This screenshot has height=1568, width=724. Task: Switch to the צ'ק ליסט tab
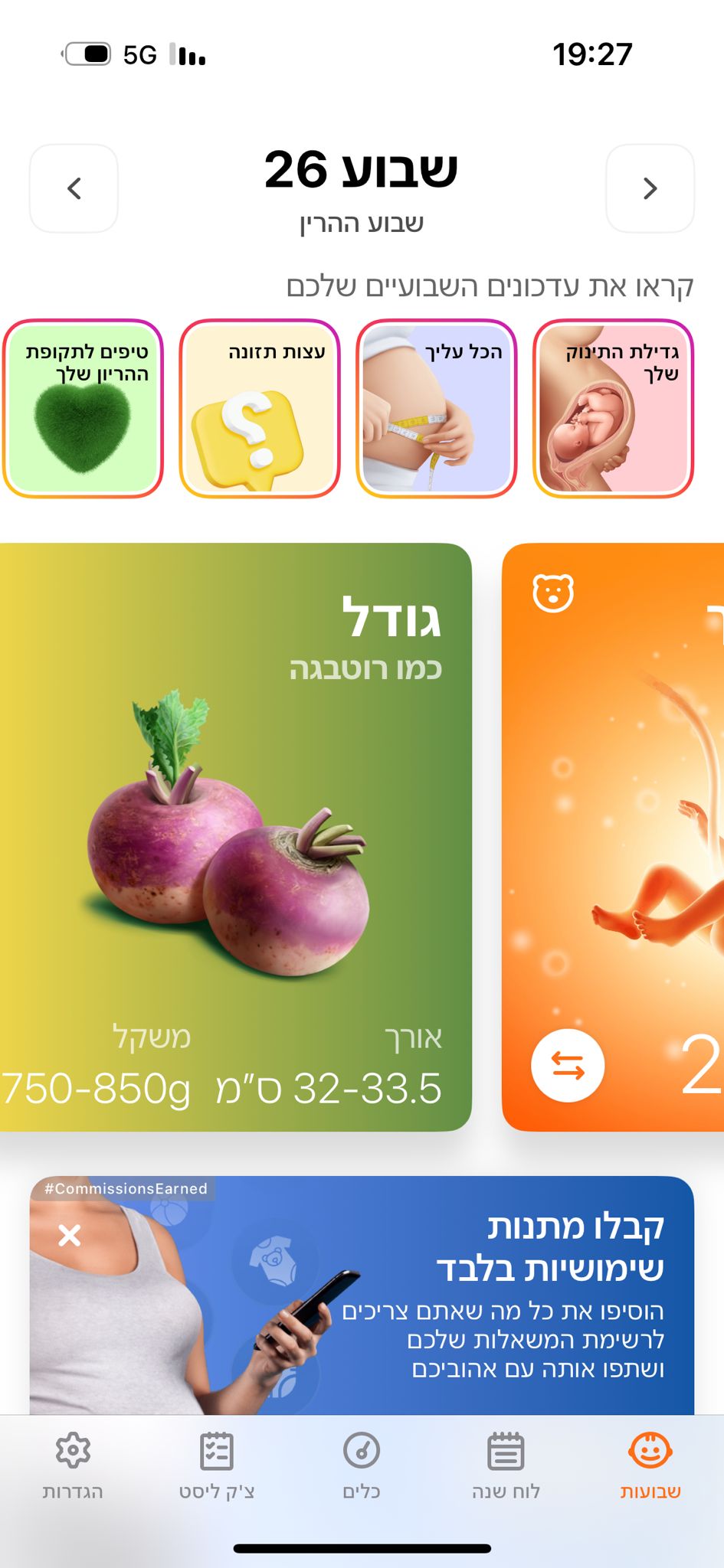point(217,1465)
